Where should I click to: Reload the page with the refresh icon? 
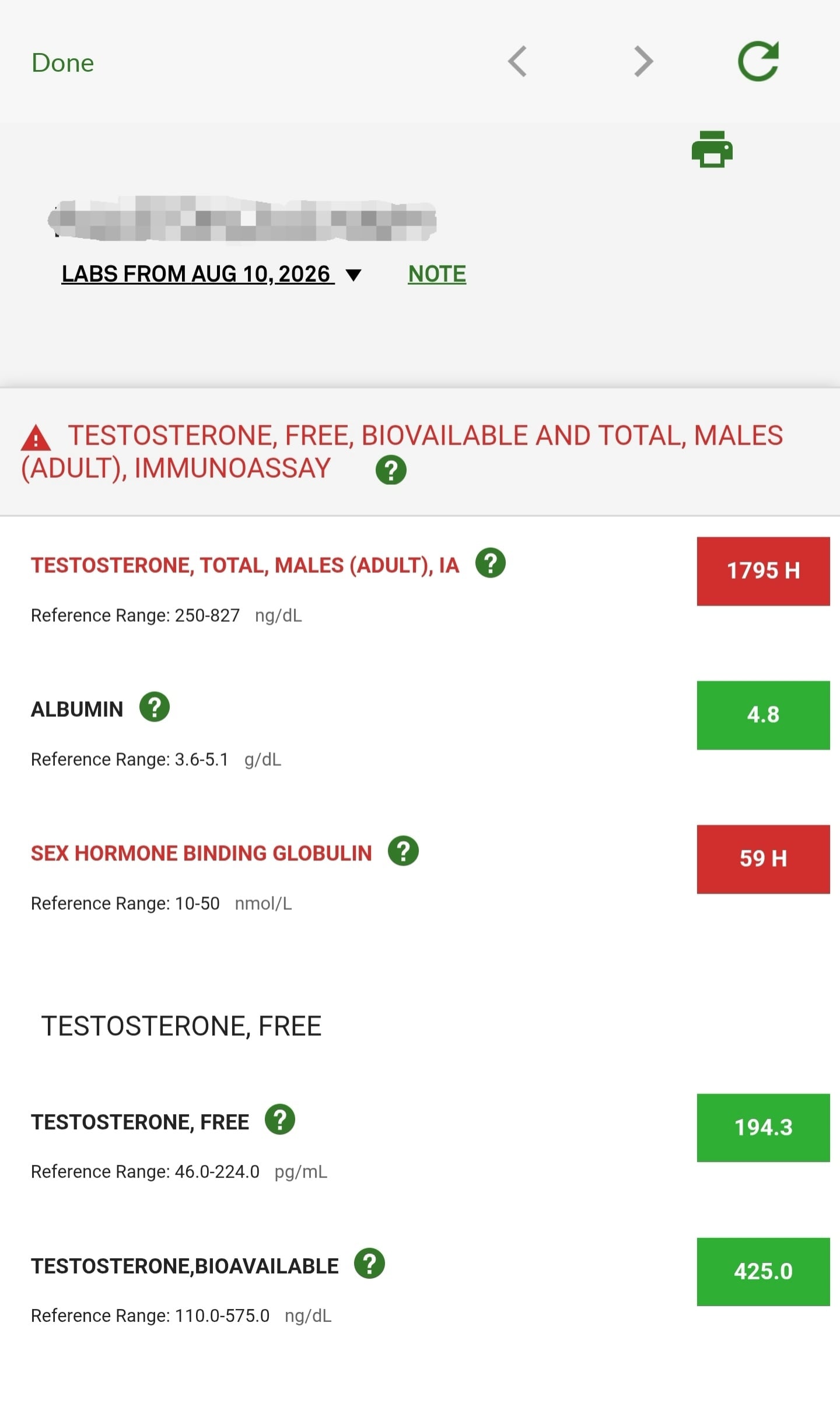(x=758, y=61)
